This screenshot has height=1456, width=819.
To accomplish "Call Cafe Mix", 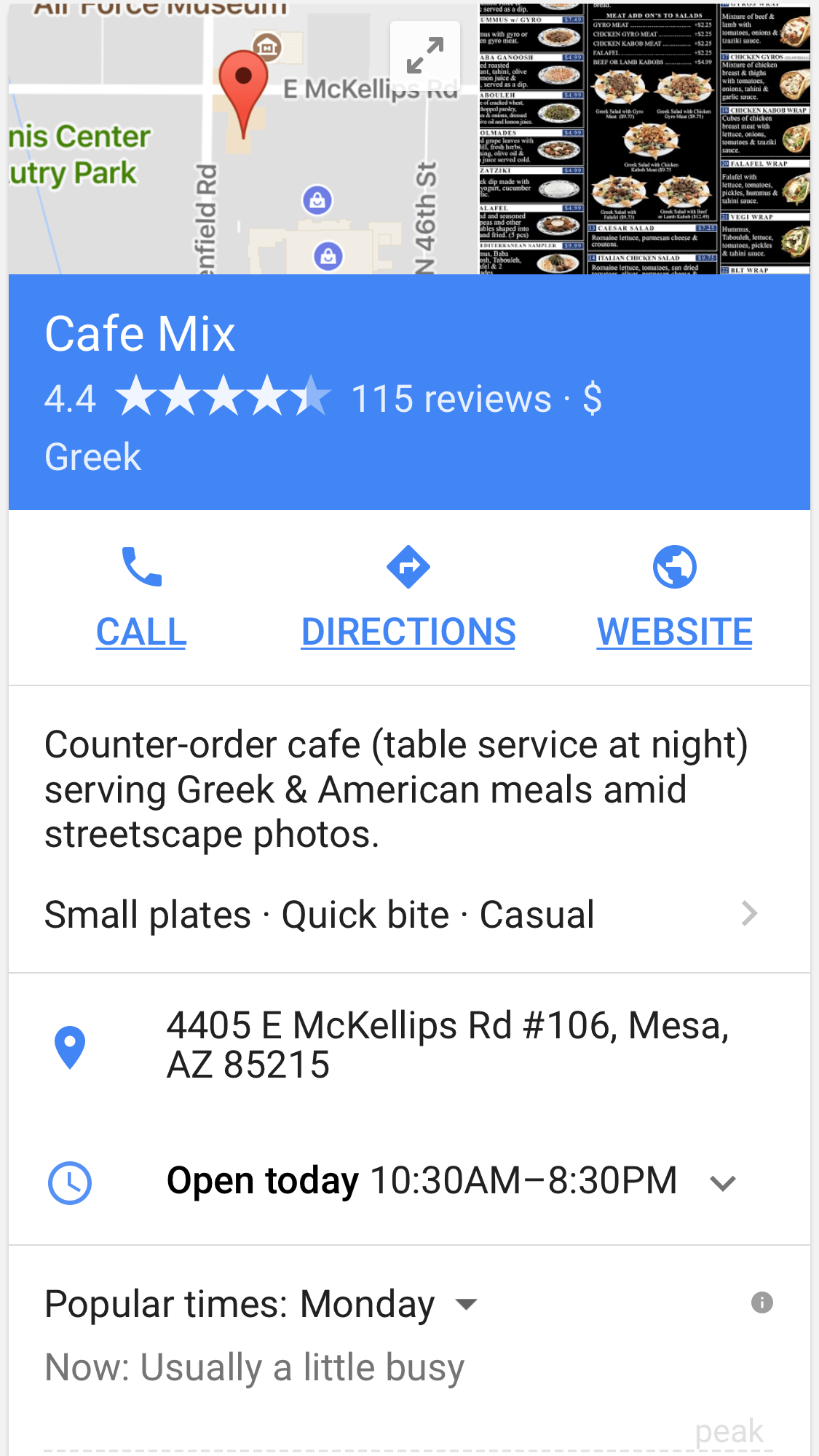I will 141,598.
